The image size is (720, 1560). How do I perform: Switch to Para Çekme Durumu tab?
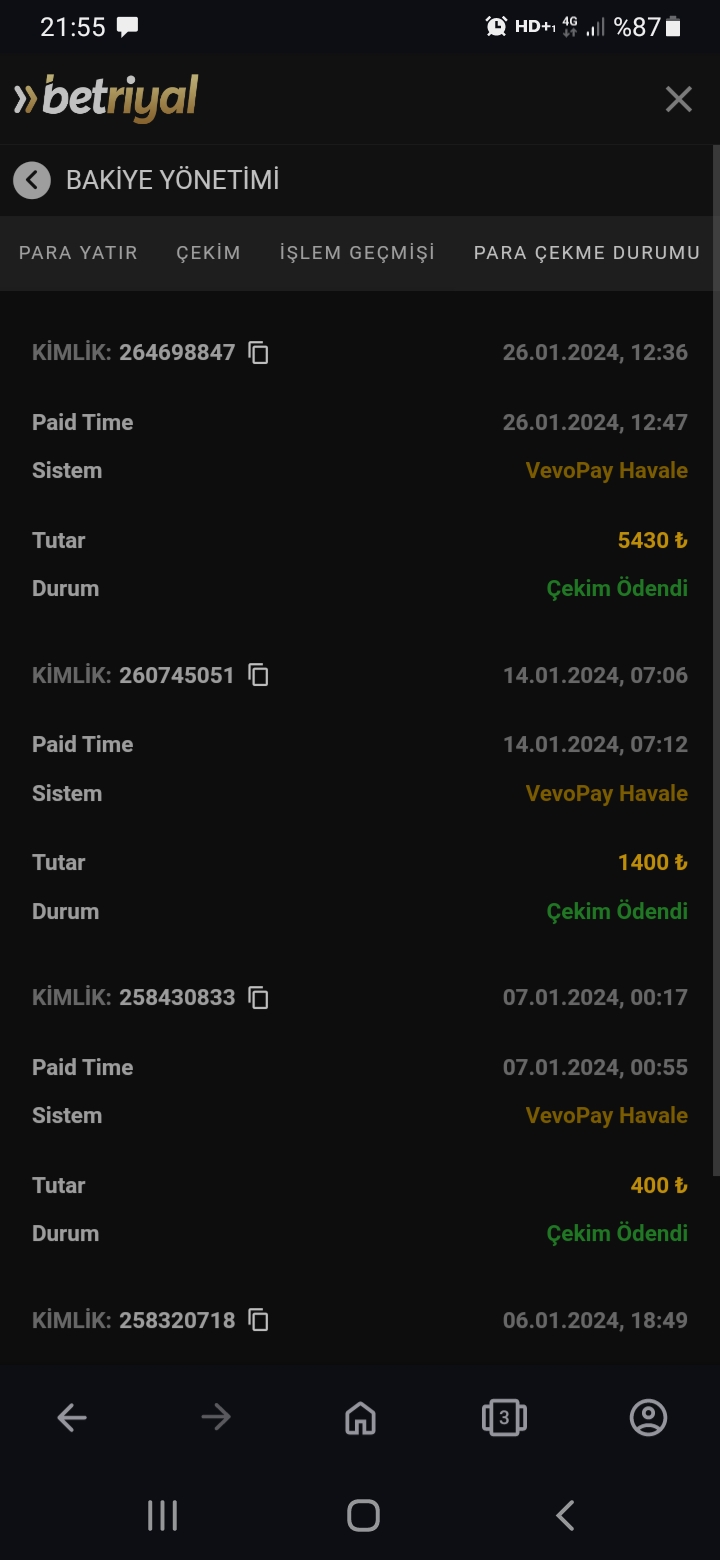point(586,253)
